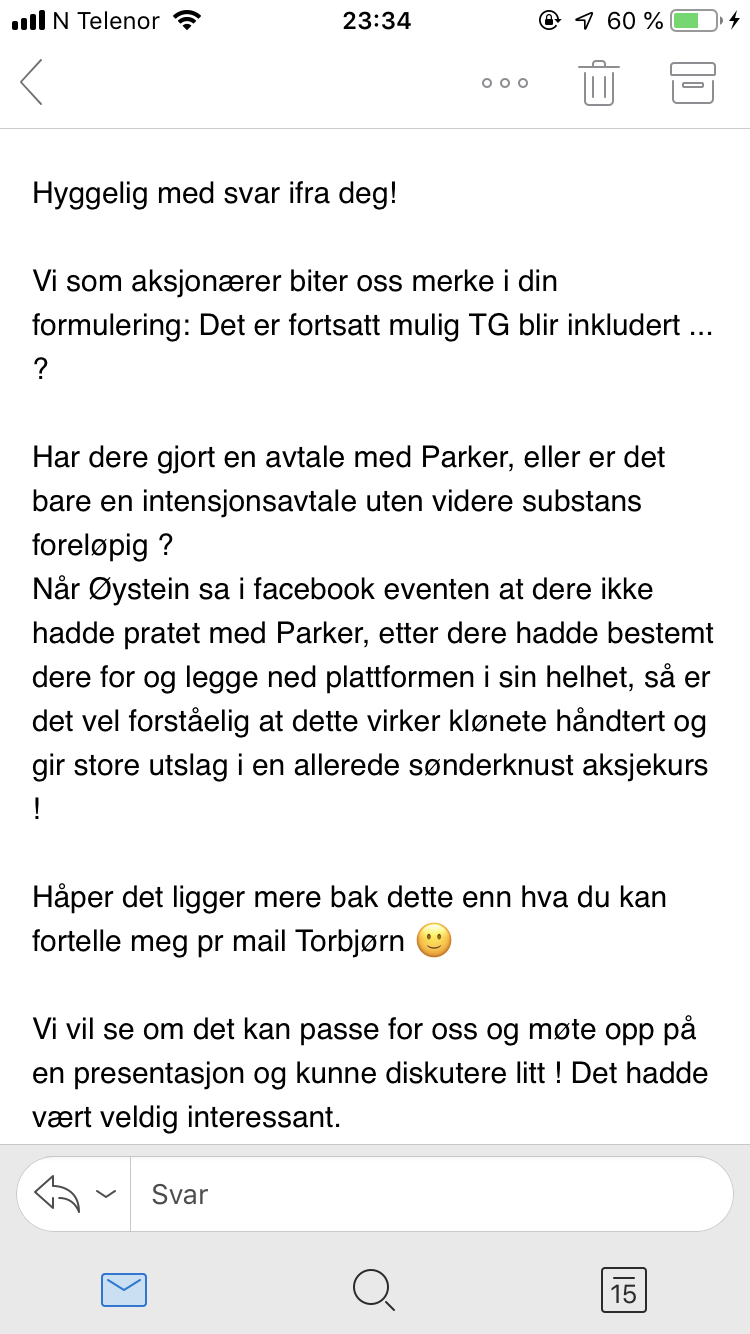Screen dimensions: 750x1334
Task: Open the three-dot more options menu
Action: click(x=504, y=83)
